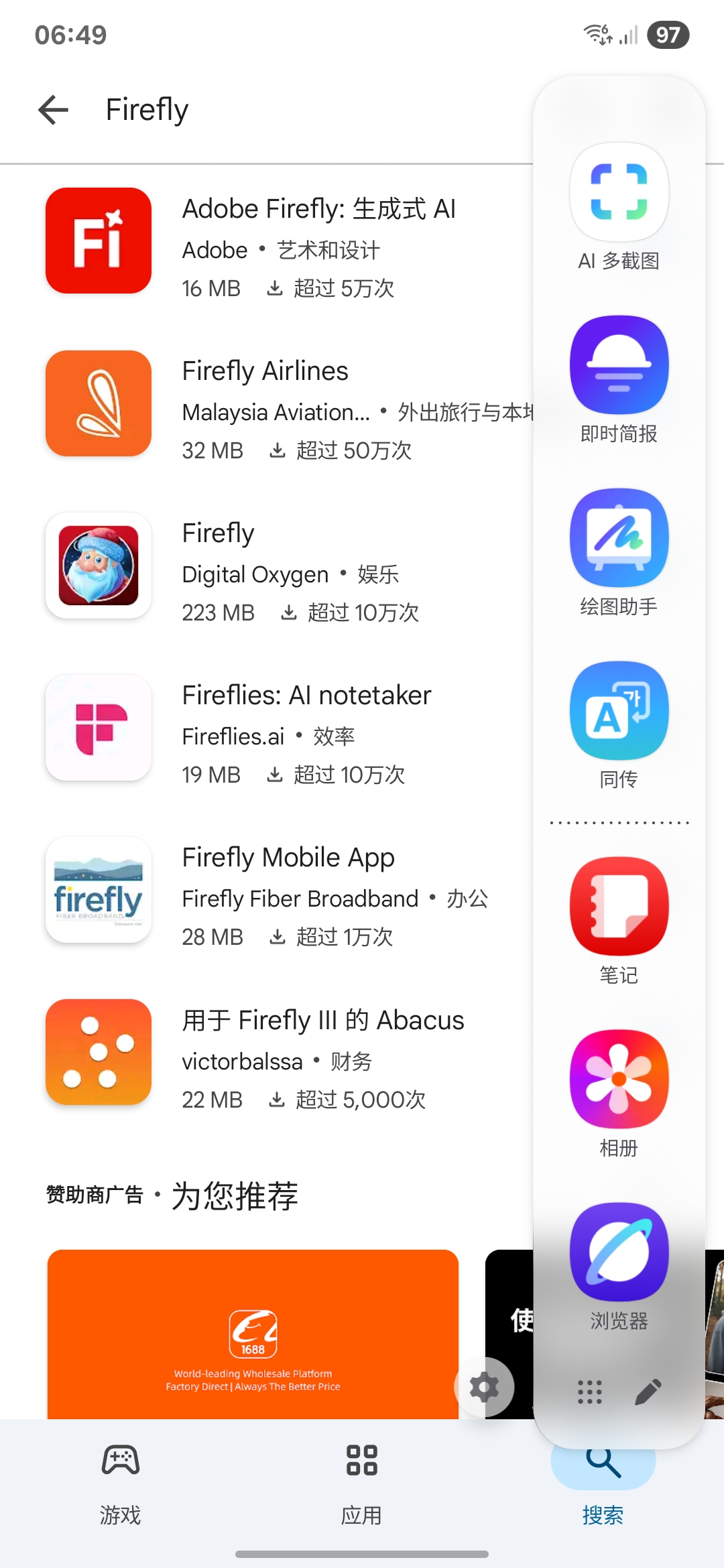The width and height of the screenshot is (724, 1568).
Task: Launch the 相册 gallery app
Action: pyautogui.click(x=618, y=1077)
